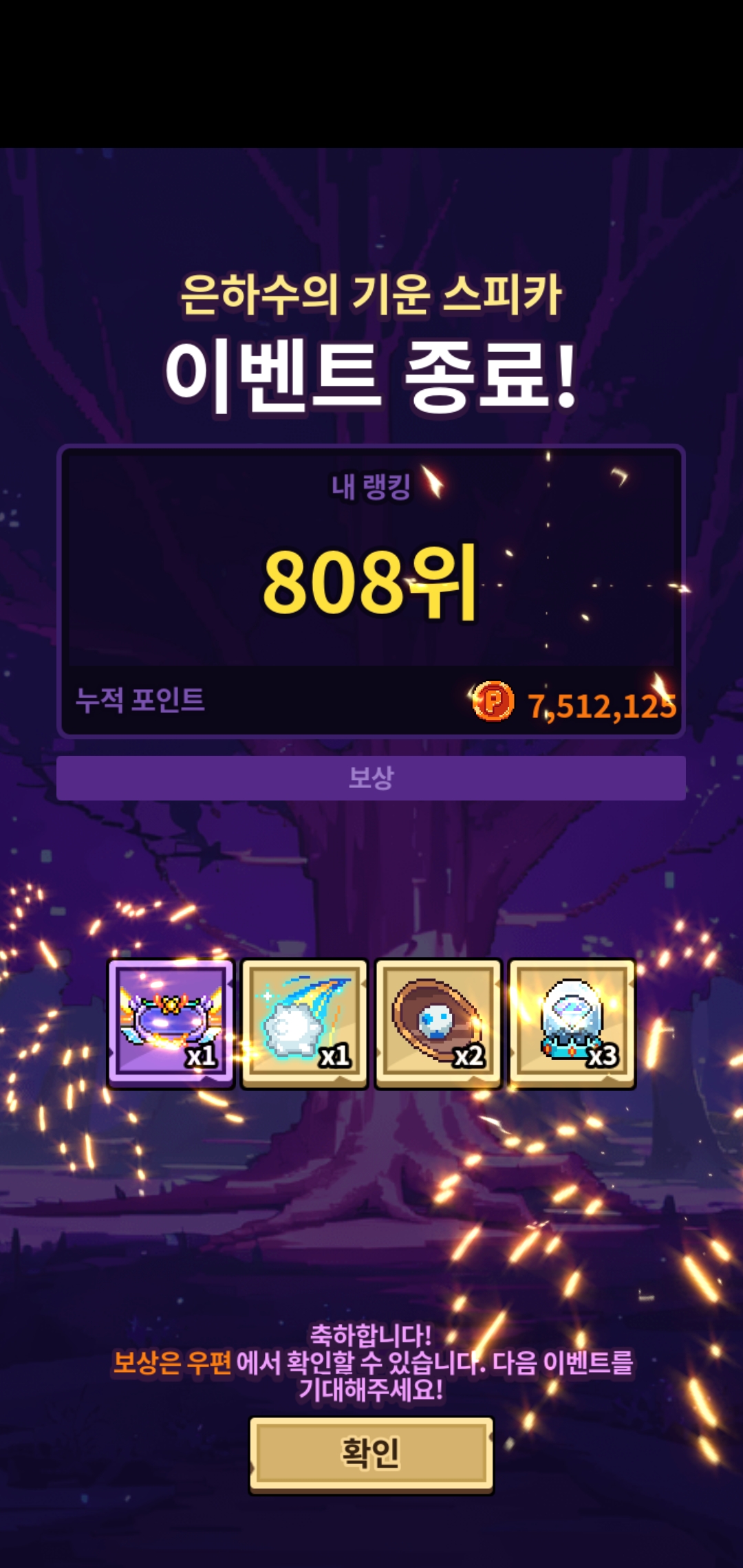
Task: Confirm with the 확인 button
Action: coord(371,1455)
